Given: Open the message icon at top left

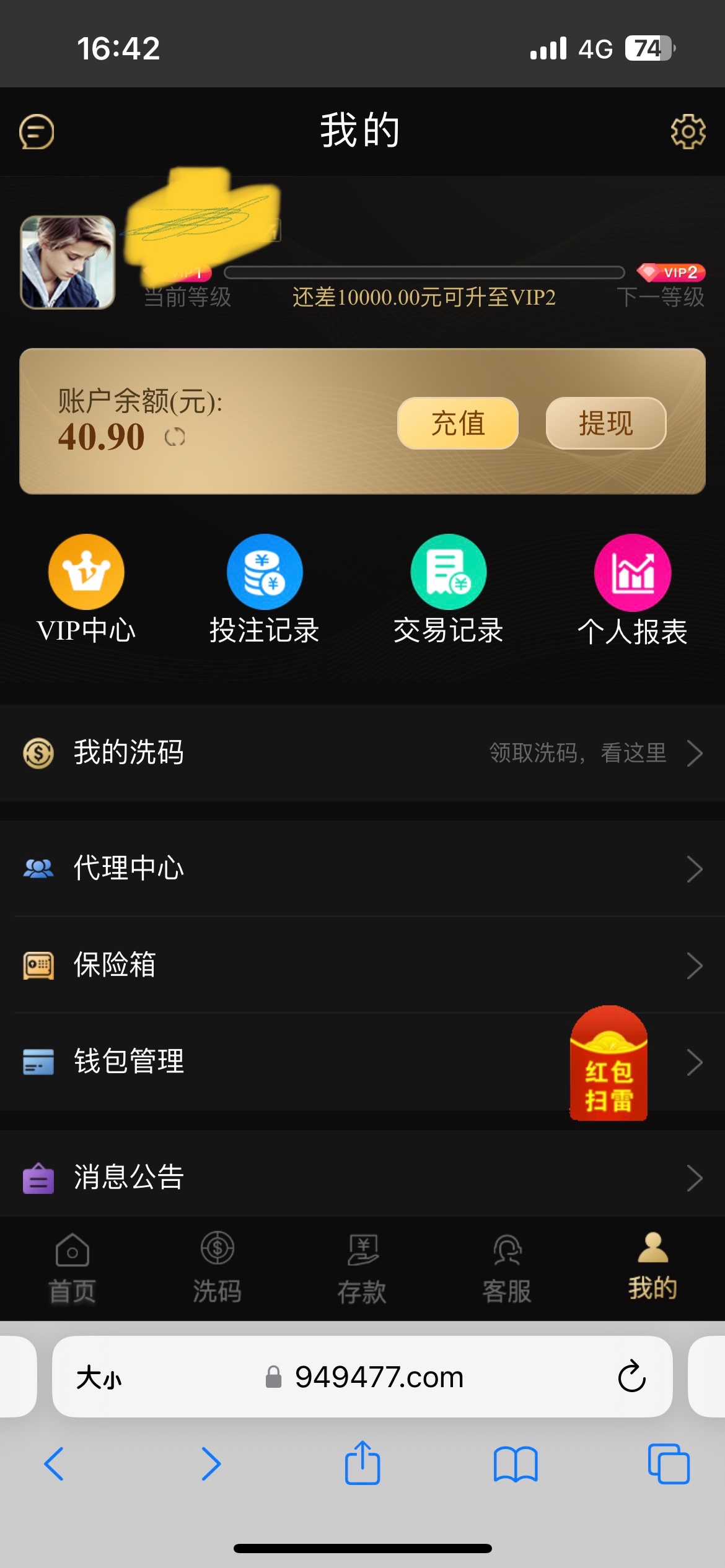Looking at the screenshot, I should pyautogui.click(x=37, y=132).
